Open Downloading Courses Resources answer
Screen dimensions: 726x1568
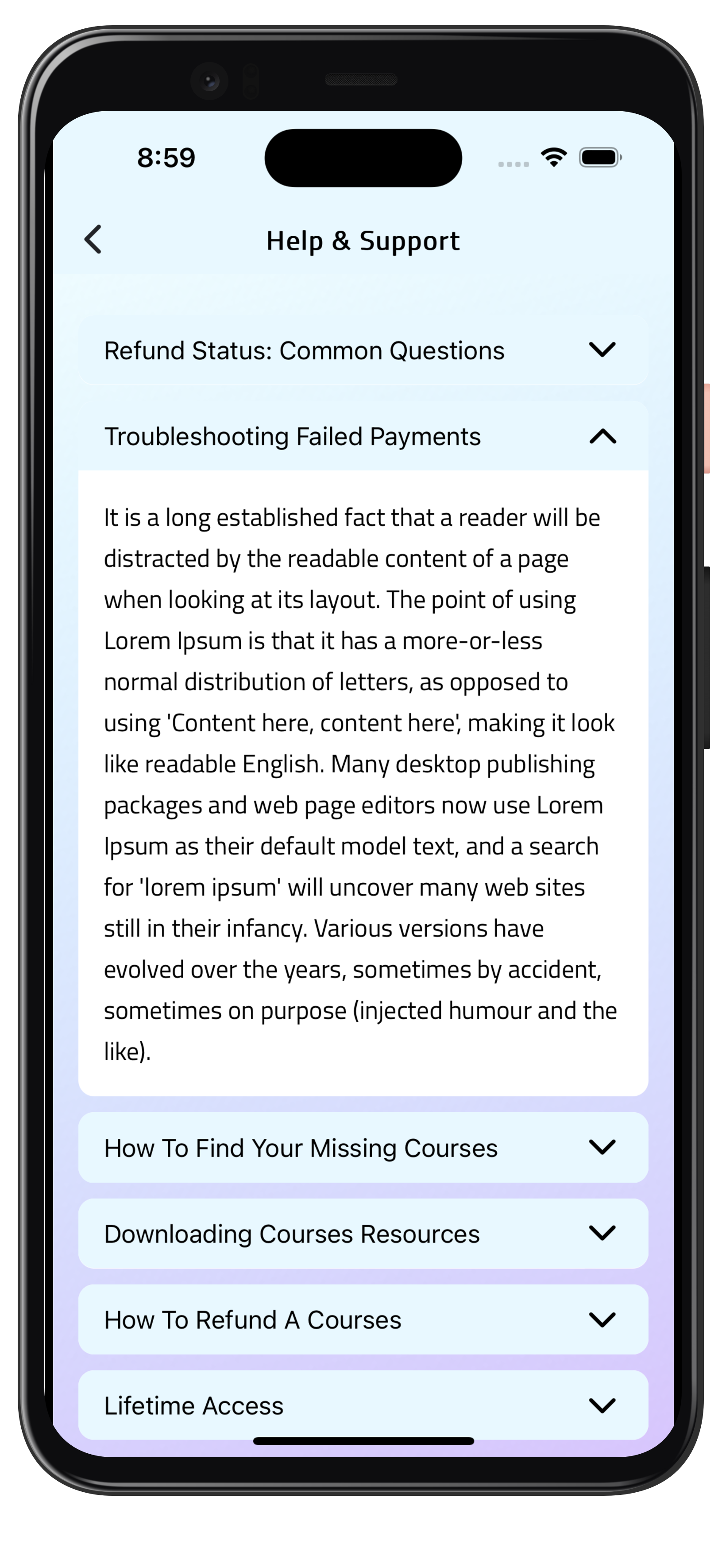pyautogui.click(x=363, y=1234)
